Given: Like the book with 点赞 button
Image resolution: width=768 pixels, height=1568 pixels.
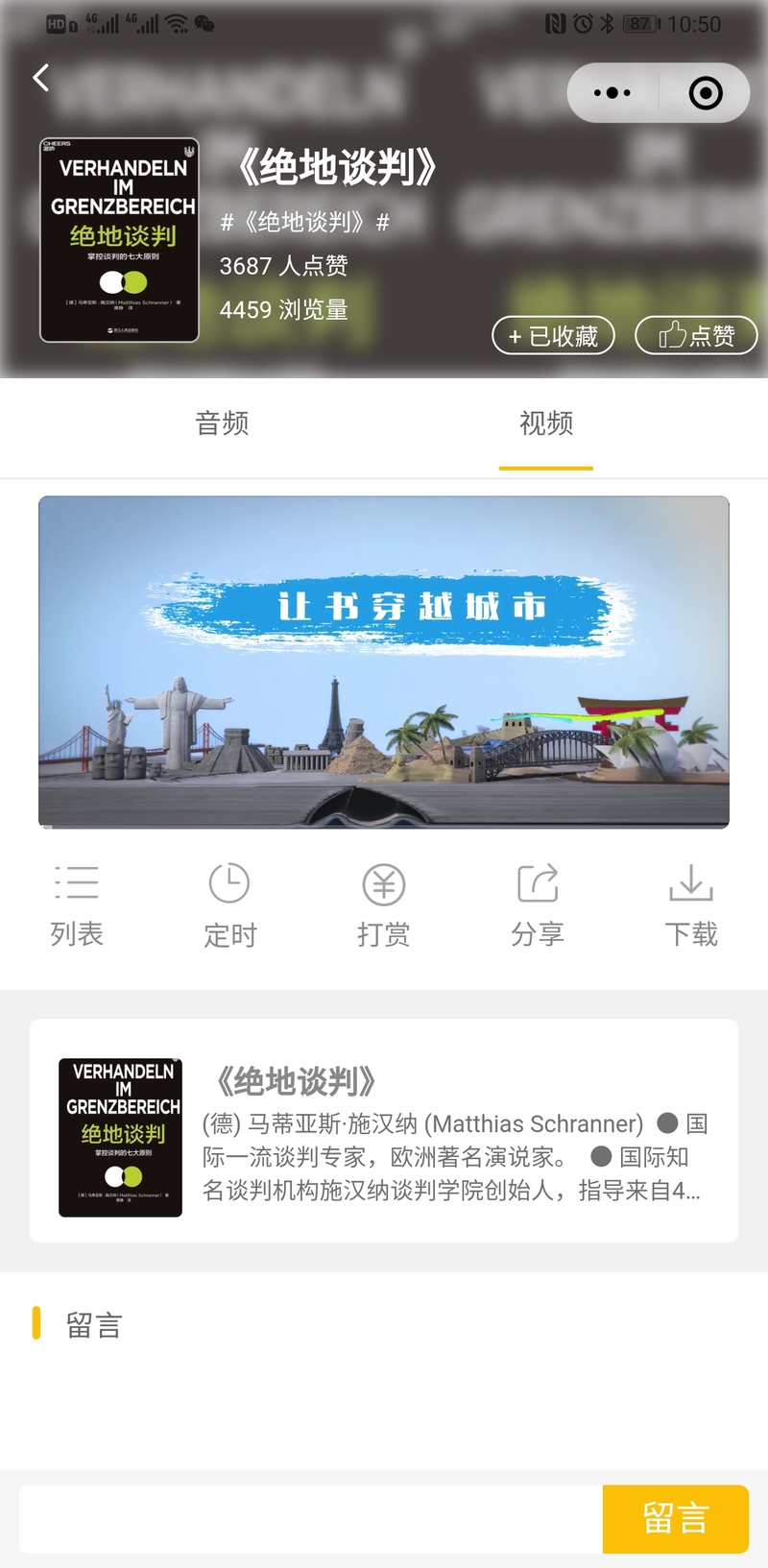Looking at the screenshot, I should [x=696, y=335].
